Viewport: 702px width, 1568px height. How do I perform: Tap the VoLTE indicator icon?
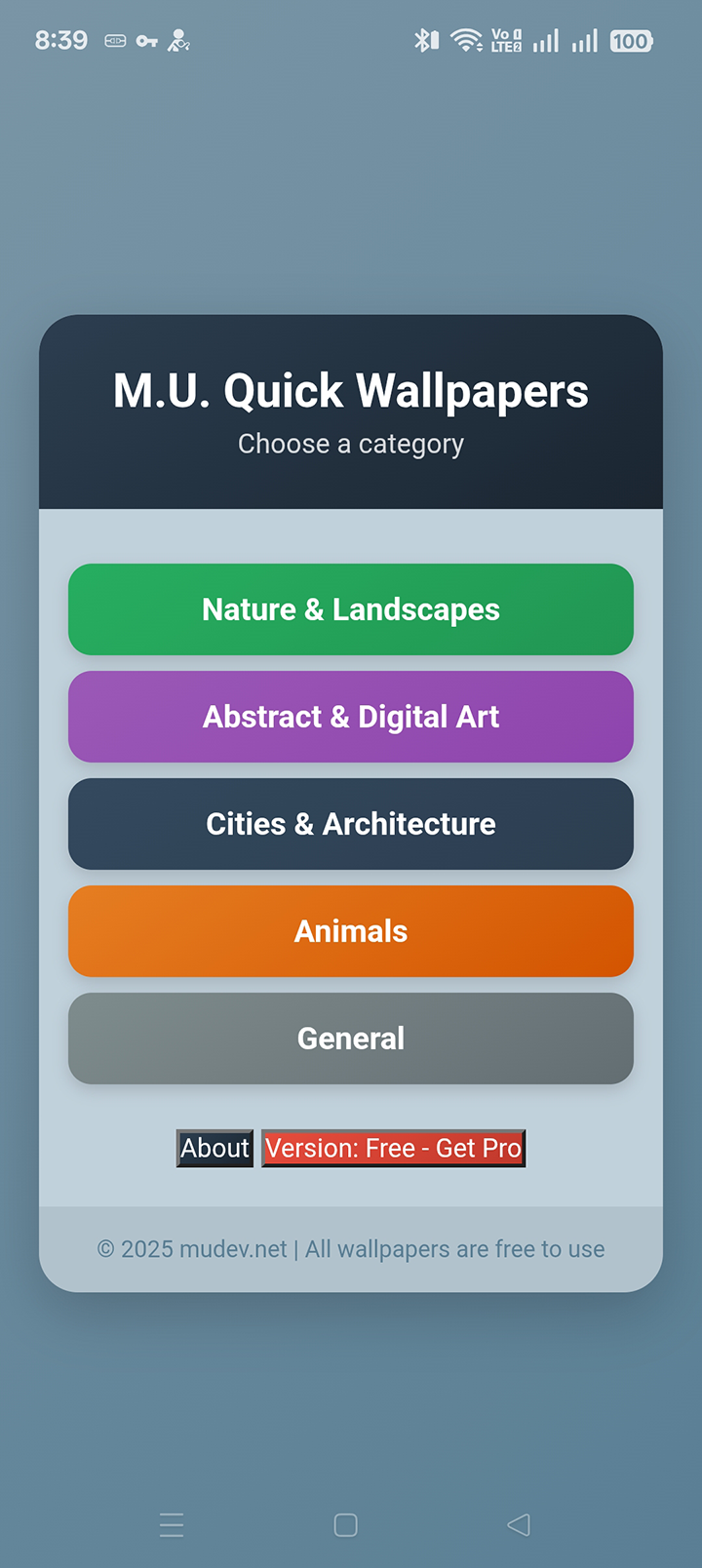coord(503,40)
